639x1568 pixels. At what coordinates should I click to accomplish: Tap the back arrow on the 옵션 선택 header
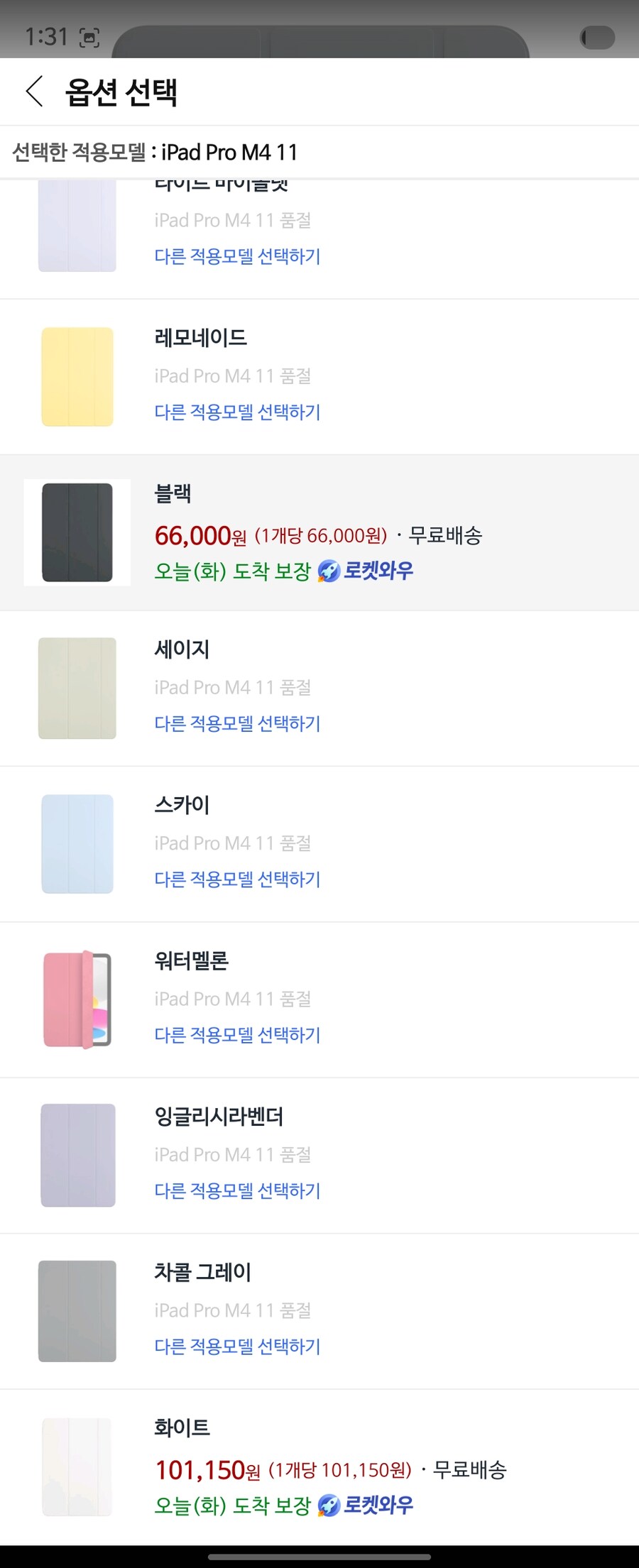[31, 92]
